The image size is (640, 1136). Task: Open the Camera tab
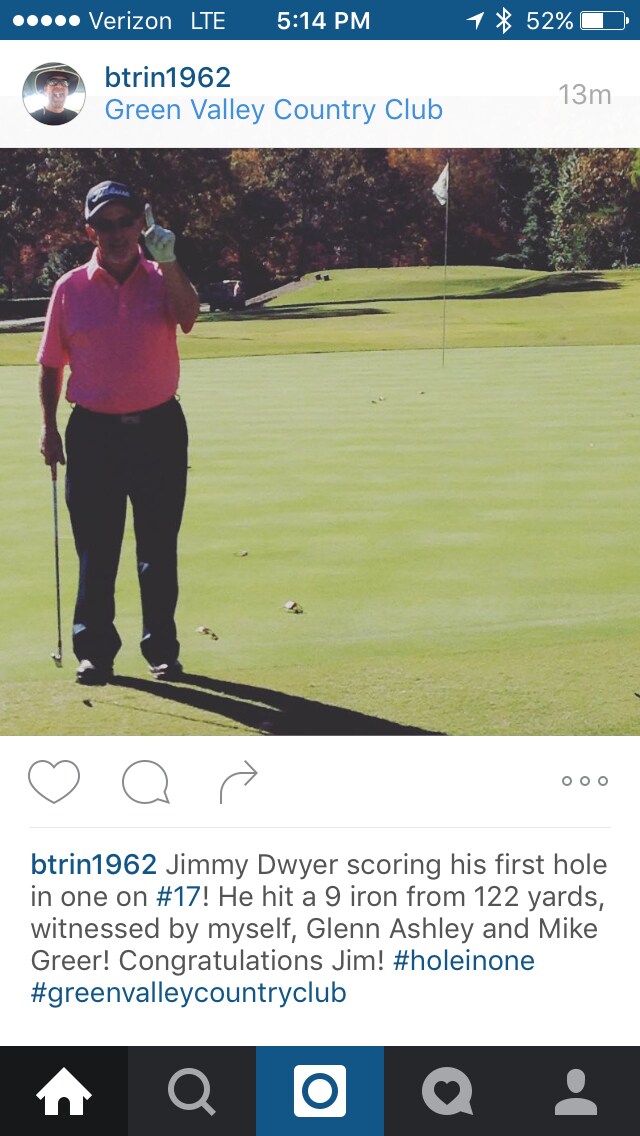(x=320, y=1091)
